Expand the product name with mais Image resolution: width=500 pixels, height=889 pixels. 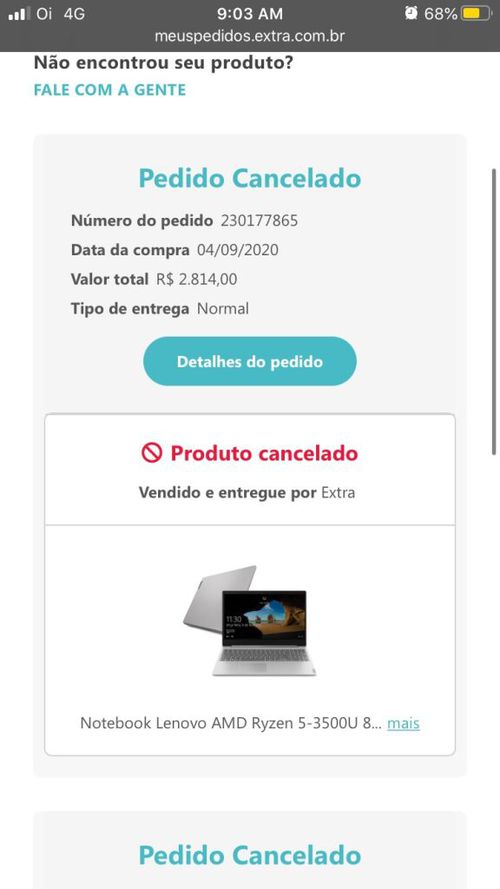(x=403, y=723)
